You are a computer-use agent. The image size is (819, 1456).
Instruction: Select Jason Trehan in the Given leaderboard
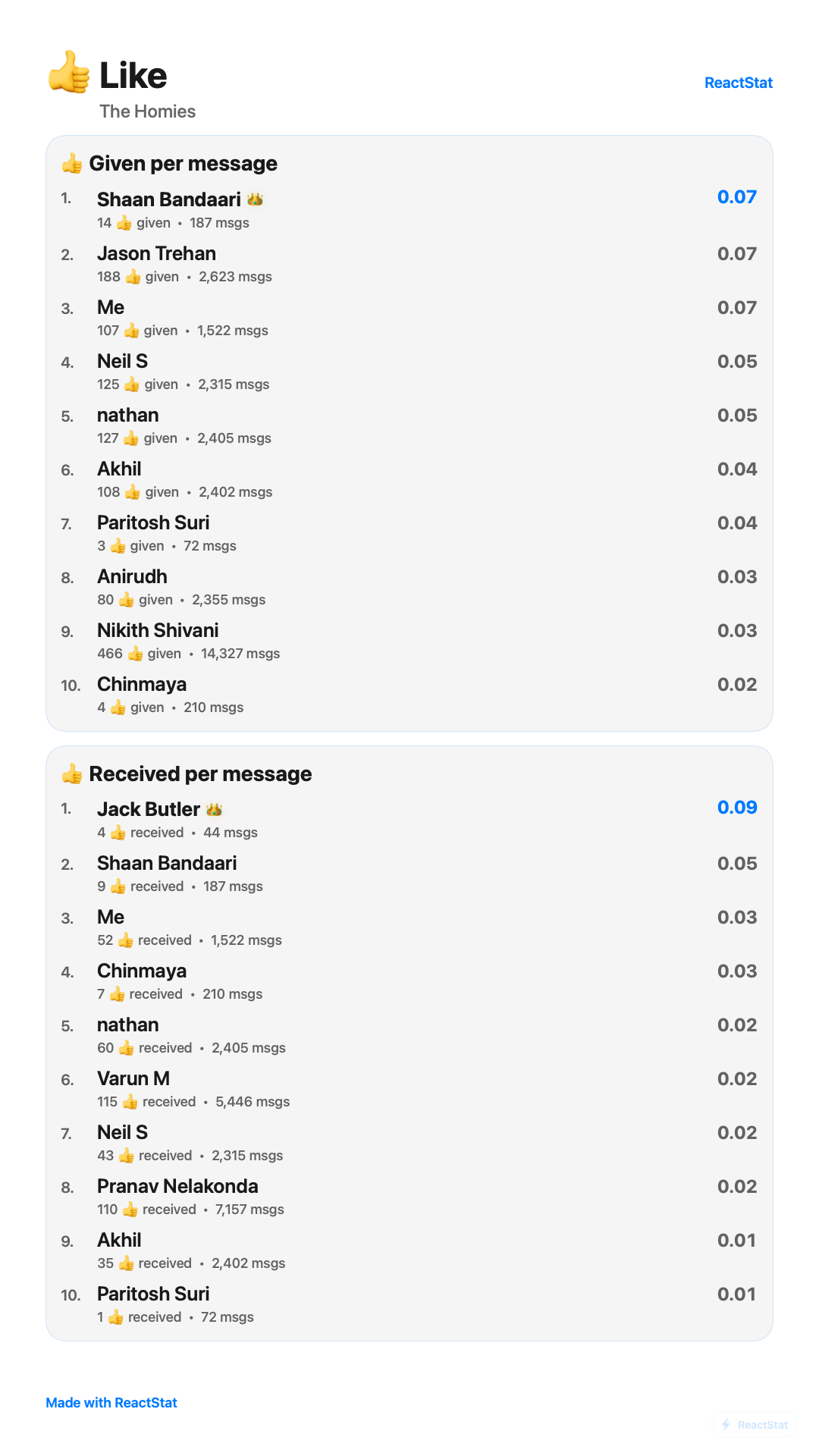pyautogui.click(x=156, y=253)
